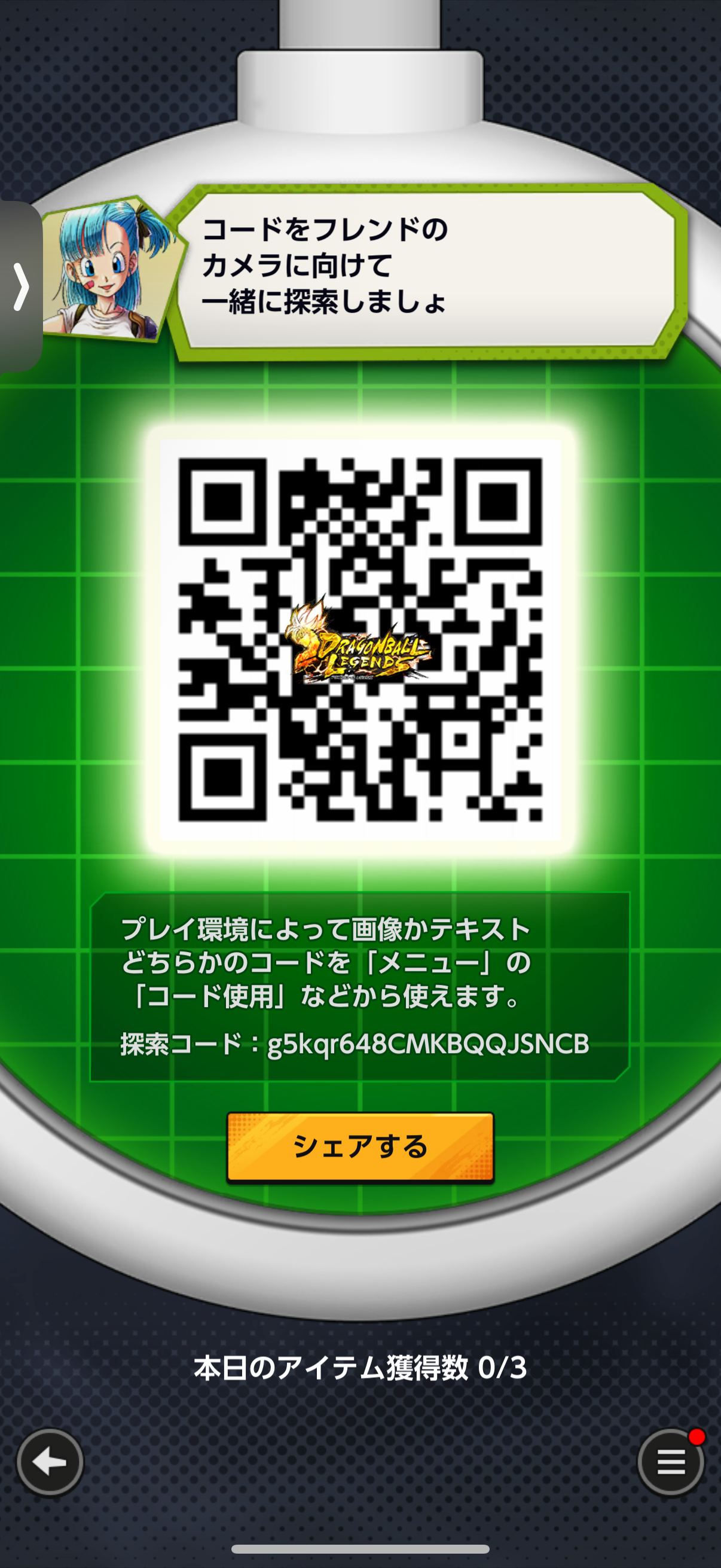This screenshot has width=721, height=1568.
Task: Open the hamburger menu button
Action: [x=671, y=1461]
